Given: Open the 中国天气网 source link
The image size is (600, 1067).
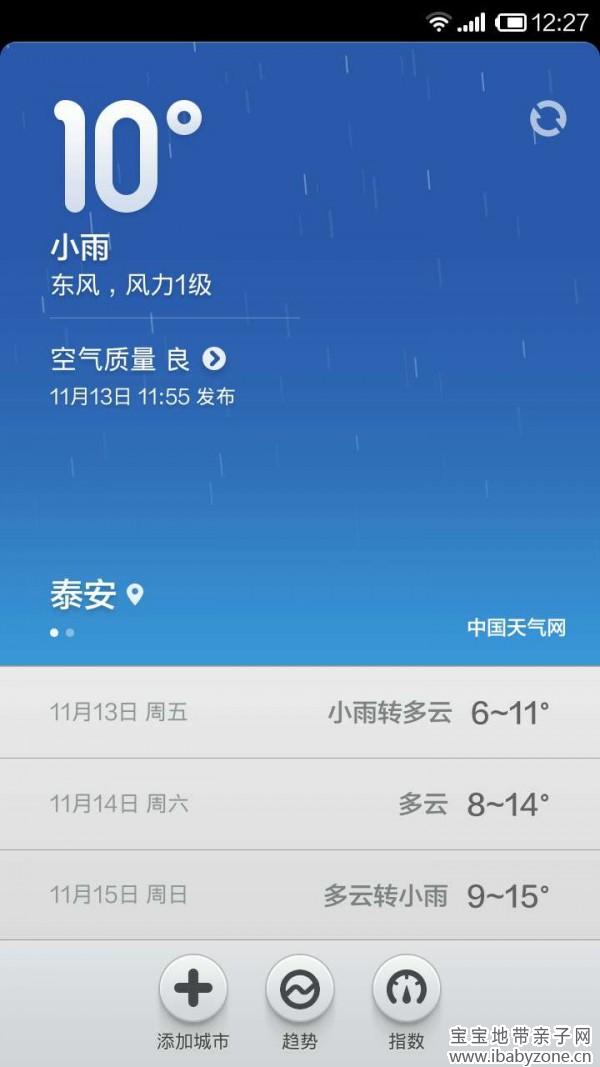Looking at the screenshot, I should 516,628.
